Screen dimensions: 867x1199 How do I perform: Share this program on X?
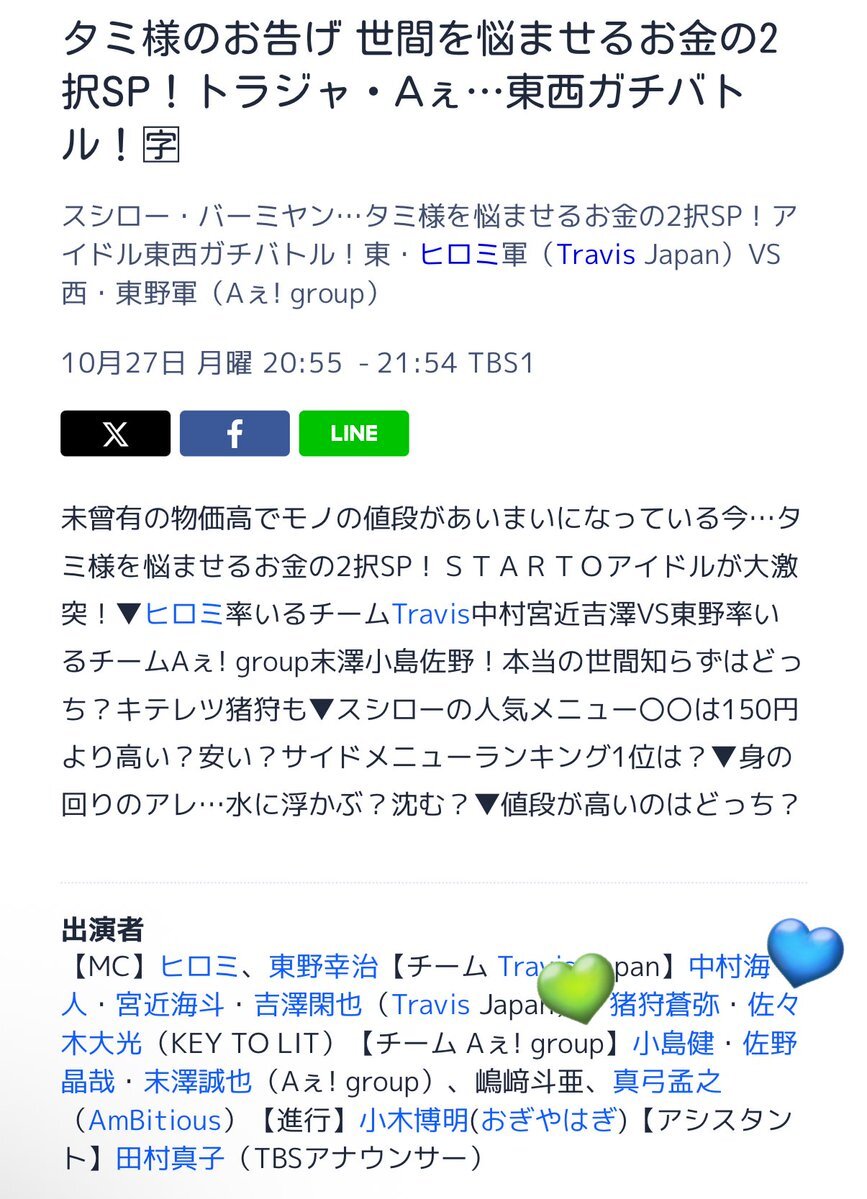pos(115,434)
